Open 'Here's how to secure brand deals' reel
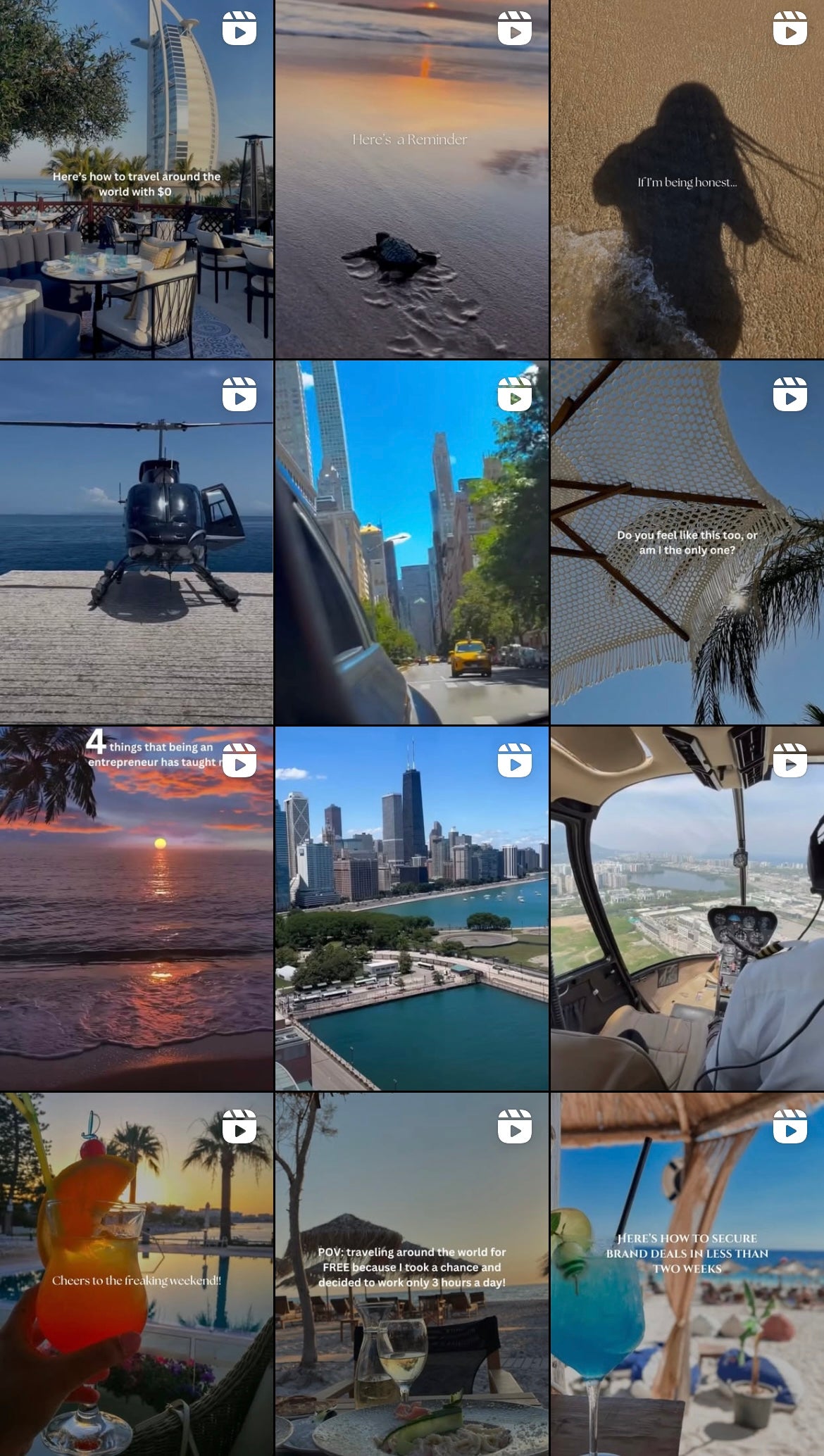Image resolution: width=824 pixels, height=1456 pixels. pyautogui.click(x=687, y=1274)
